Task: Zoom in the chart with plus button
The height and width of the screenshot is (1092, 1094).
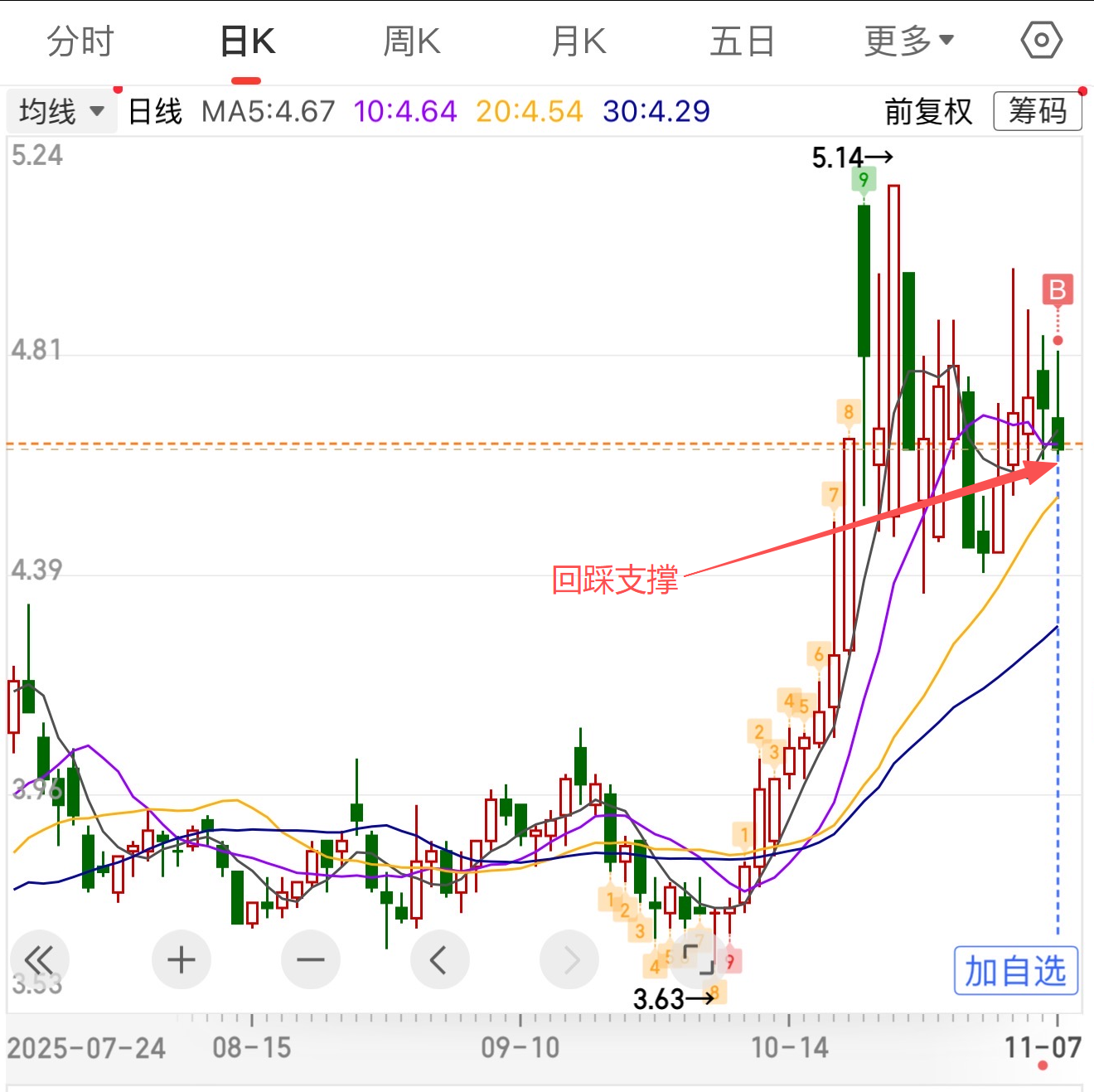Action: click(x=182, y=960)
